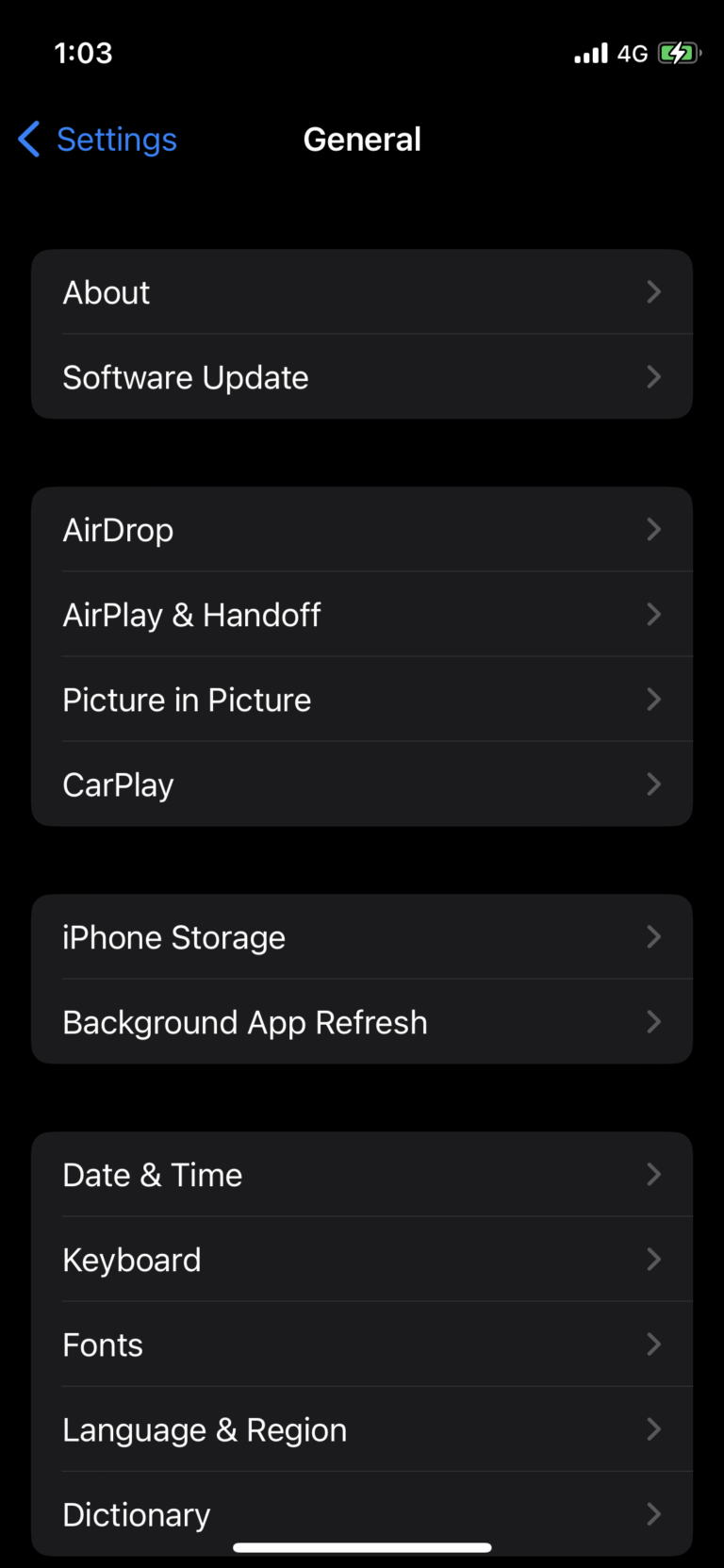This screenshot has width=724, height=1568.
Task: Open Language & Region settings
Action: (362, 1429)
